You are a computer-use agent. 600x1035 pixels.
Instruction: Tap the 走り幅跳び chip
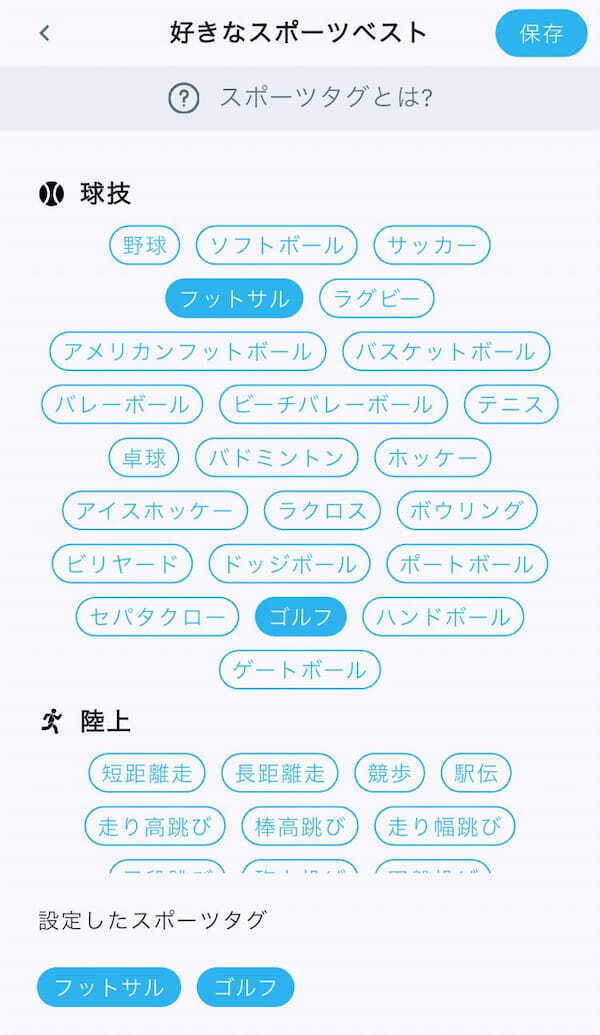[x=444, y=826]
